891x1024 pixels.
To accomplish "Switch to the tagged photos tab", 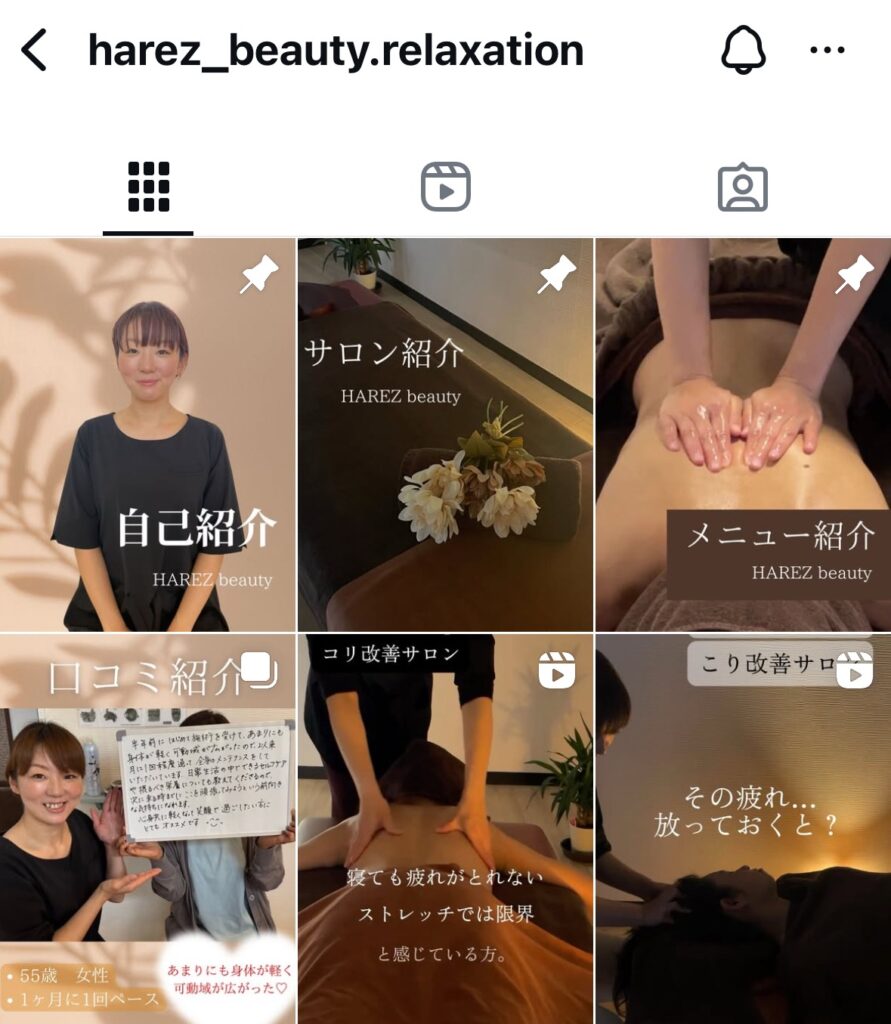I will click(742, 187).
